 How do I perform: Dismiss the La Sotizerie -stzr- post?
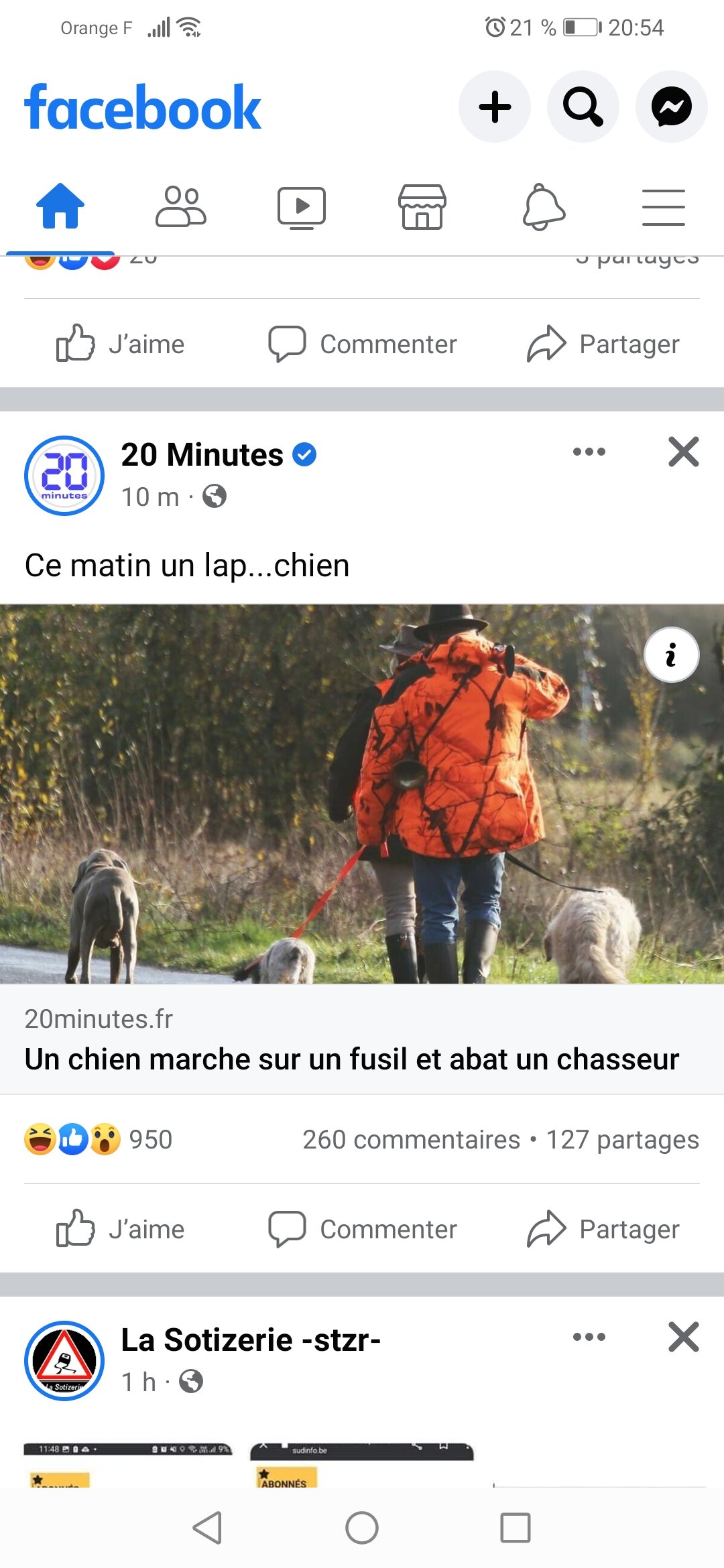tap(683, 1337)
